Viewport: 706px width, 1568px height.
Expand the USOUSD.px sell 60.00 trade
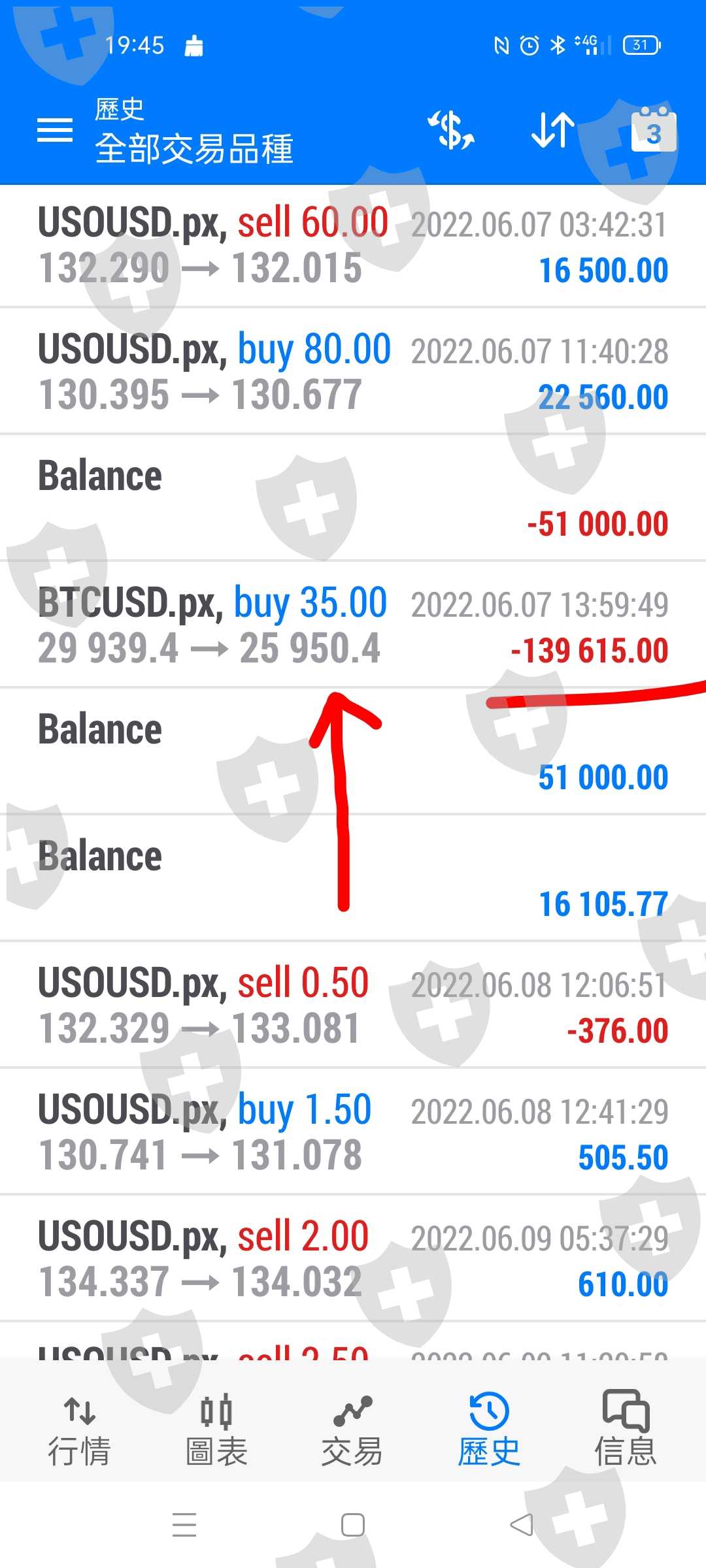pyautogui.click(x=353, y=246)
